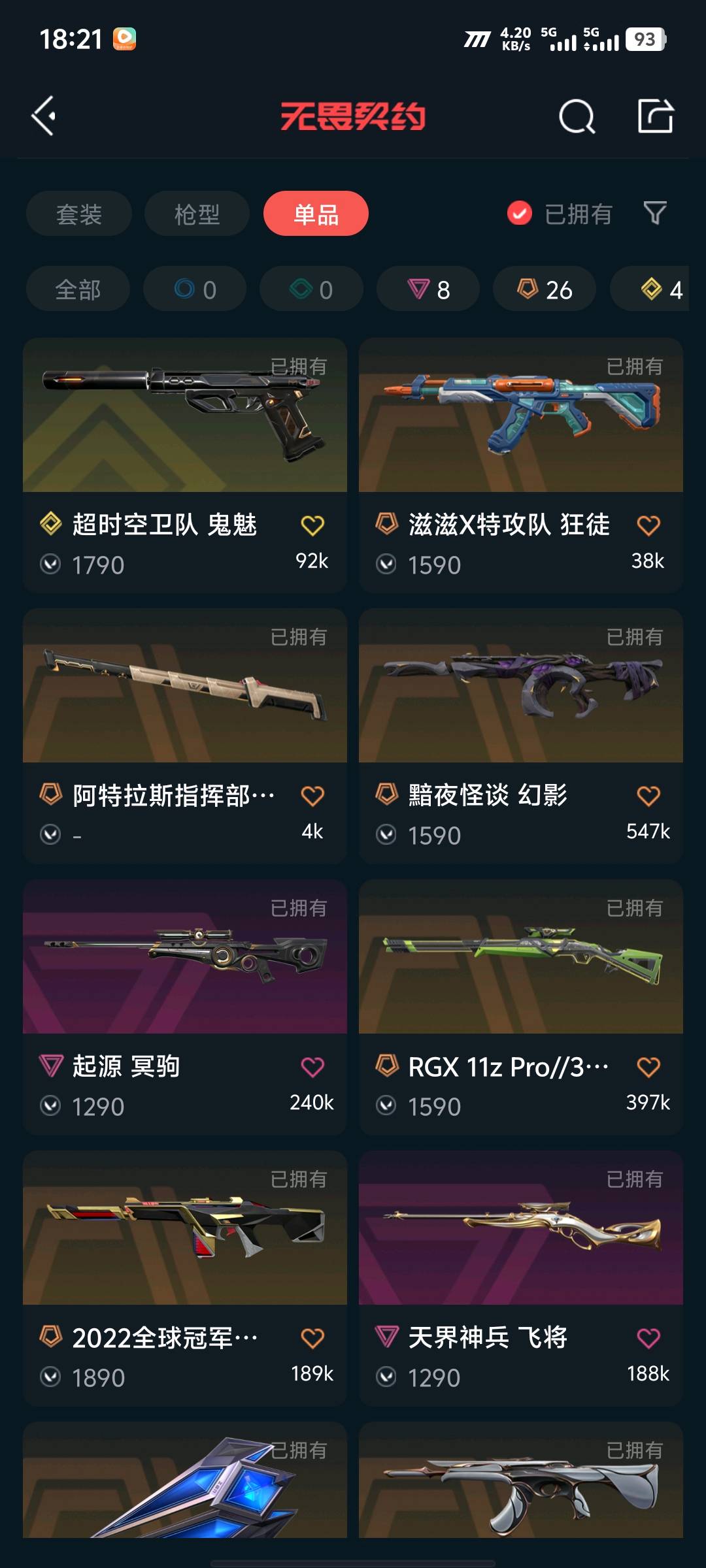Favorite the 起源 冥驹 skin

[312, 1067]
